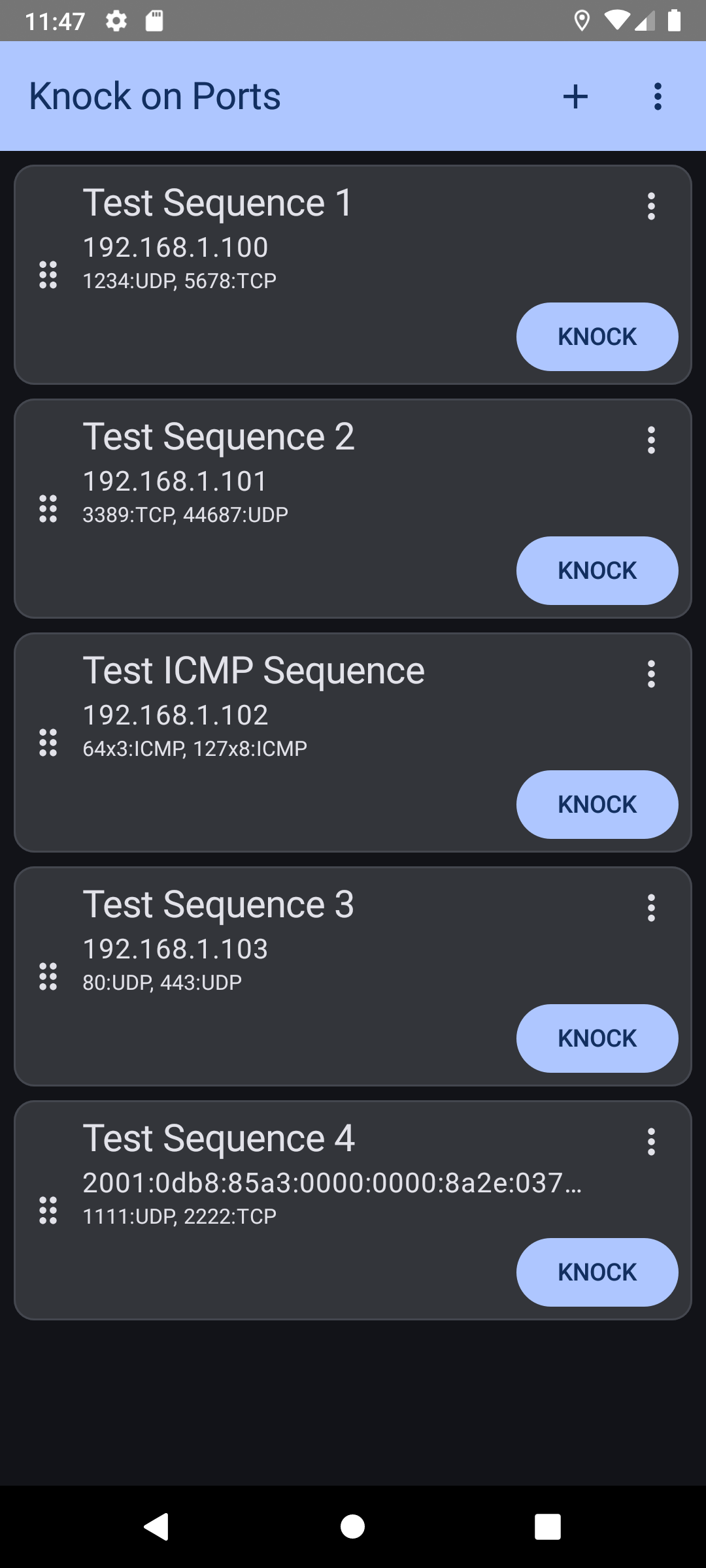Open the app bar overflow menu
This screenshot has width=706, height=1568.
pyautogui.click(x=658, y=97)
